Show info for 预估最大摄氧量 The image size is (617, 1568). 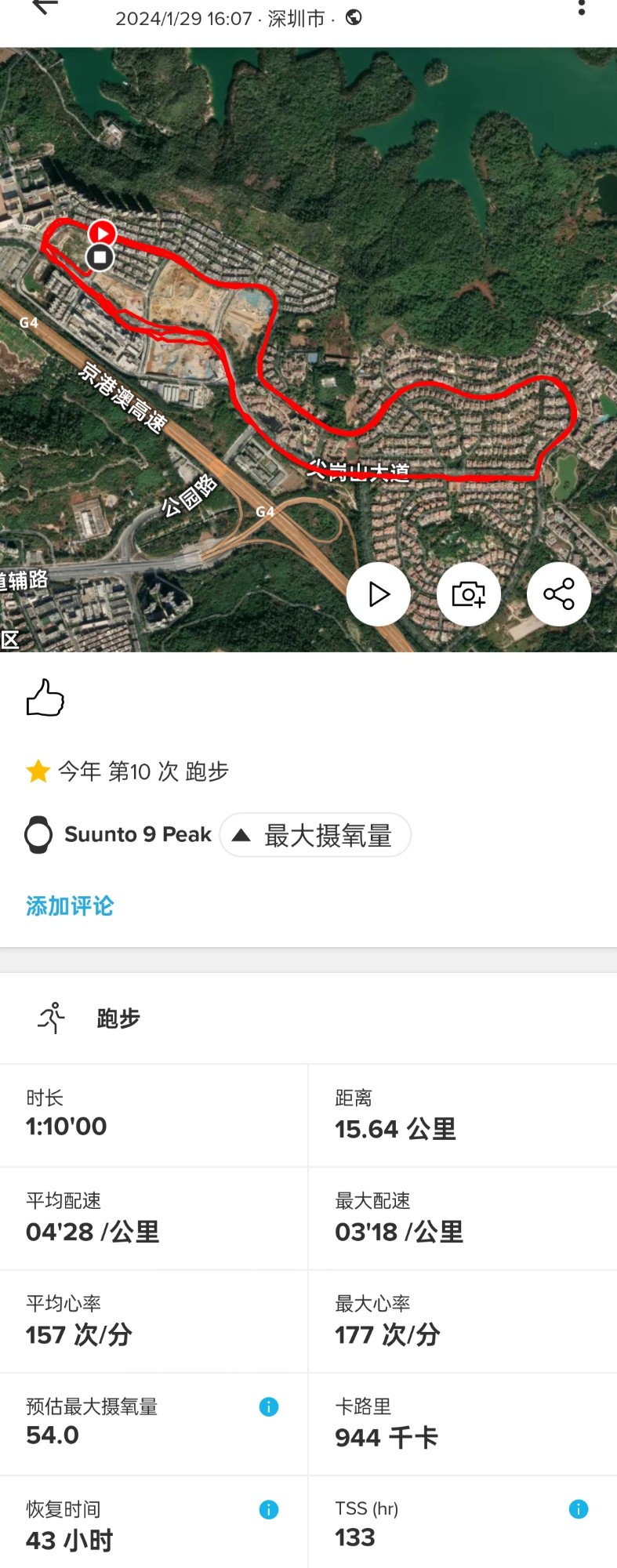[x=269, y=1406]
